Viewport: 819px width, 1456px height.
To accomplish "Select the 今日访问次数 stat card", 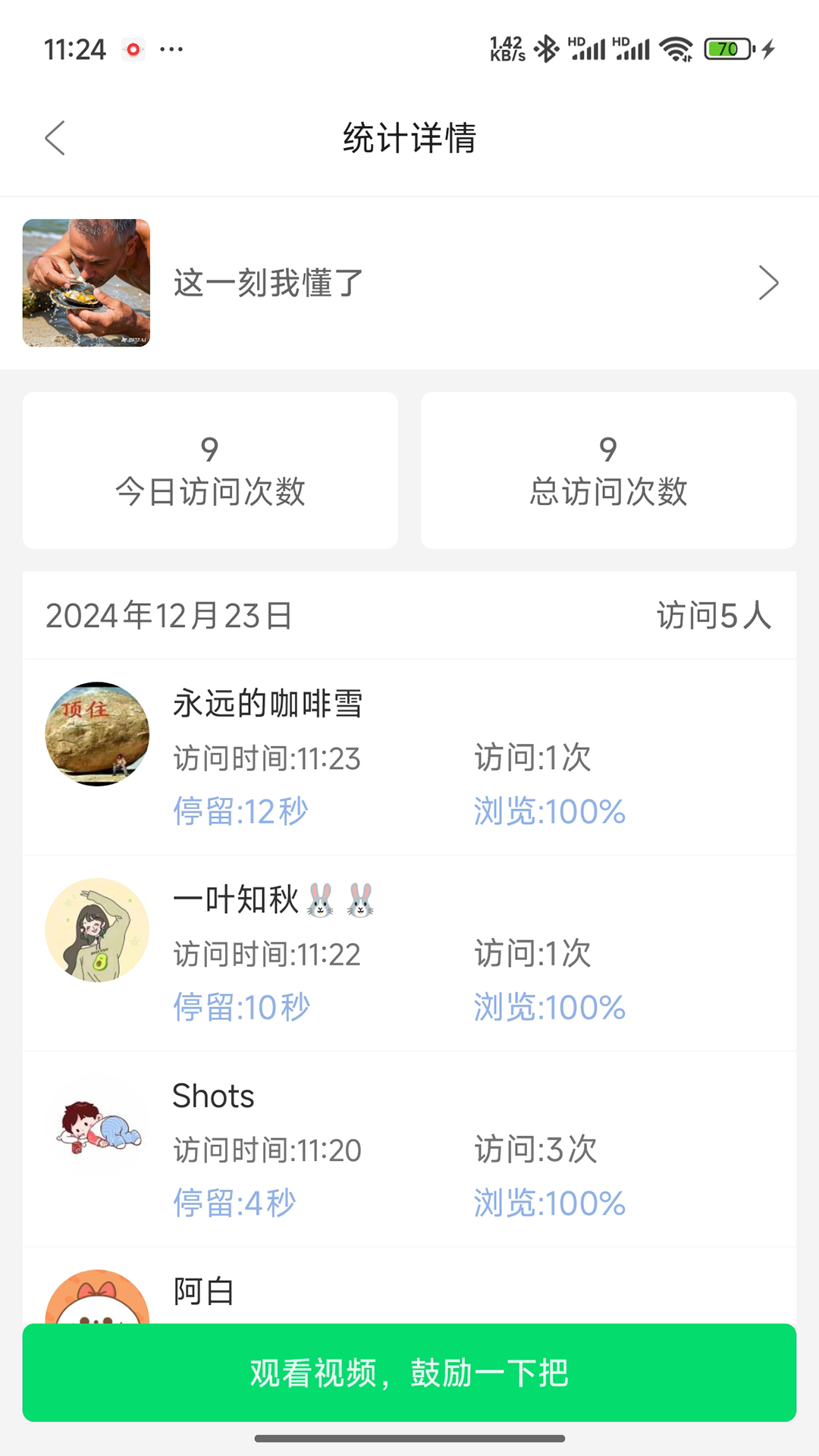I will coord(210,469).
